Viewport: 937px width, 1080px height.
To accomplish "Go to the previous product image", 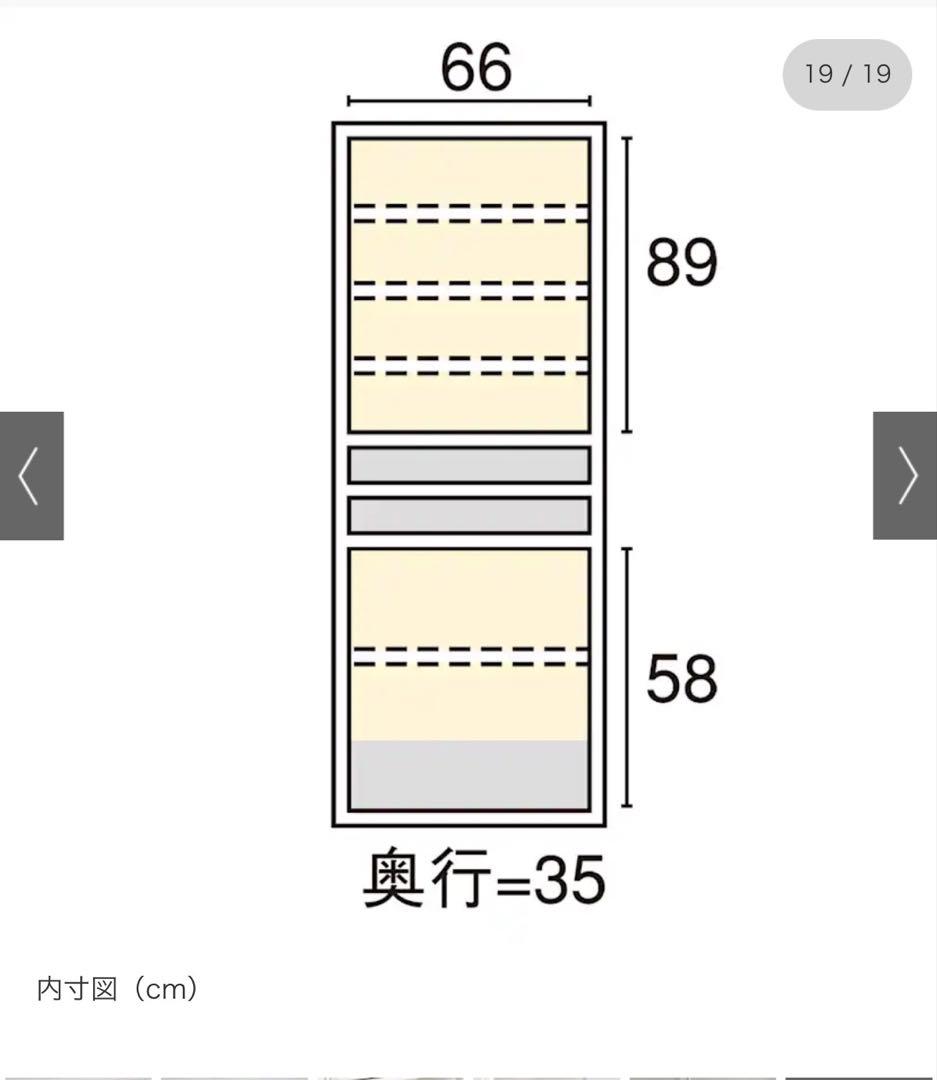I will (x=31, y=476).
